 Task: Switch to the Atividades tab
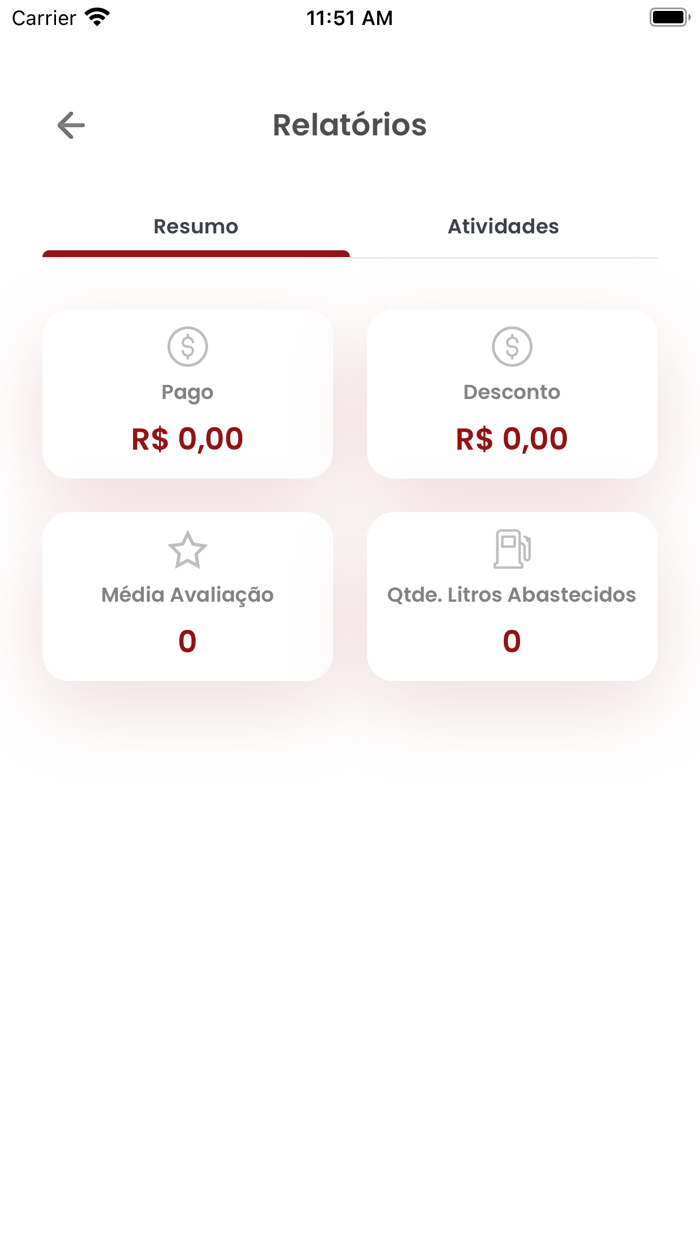tap(503, 227)
